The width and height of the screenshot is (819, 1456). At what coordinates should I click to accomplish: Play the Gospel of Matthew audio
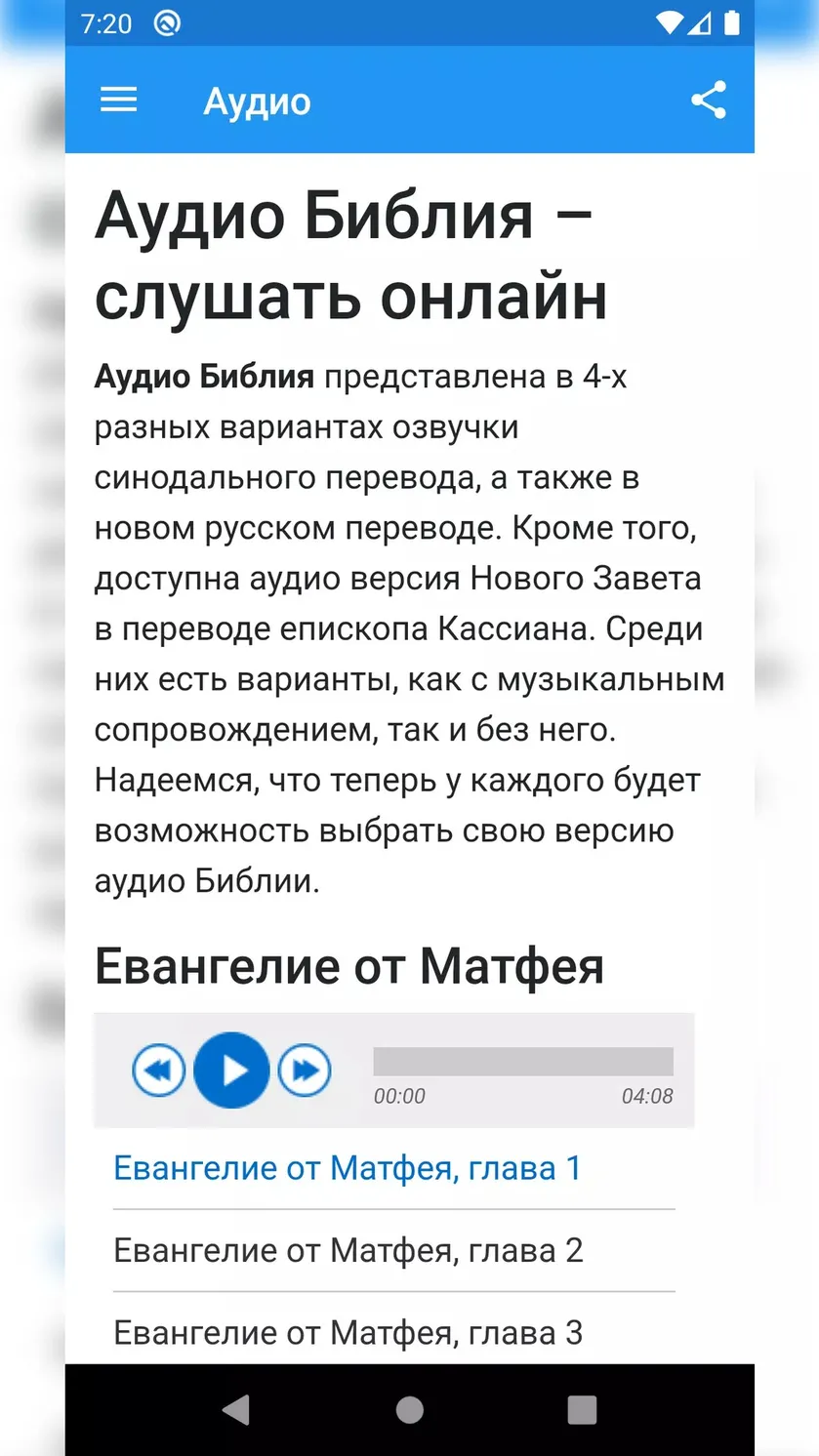(231, 1071)
